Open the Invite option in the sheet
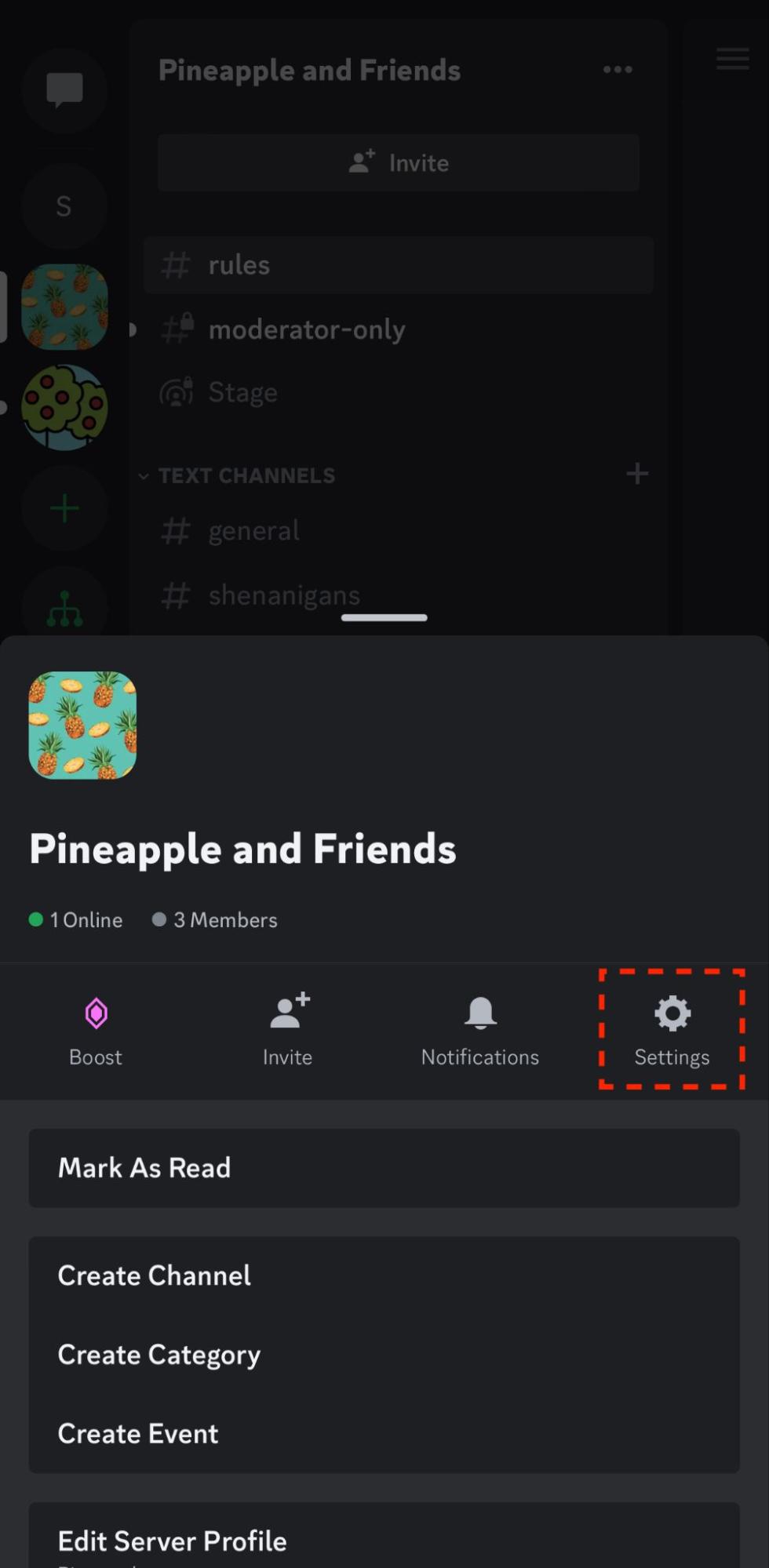The image size is (769, 1568). click(288, 1030)
